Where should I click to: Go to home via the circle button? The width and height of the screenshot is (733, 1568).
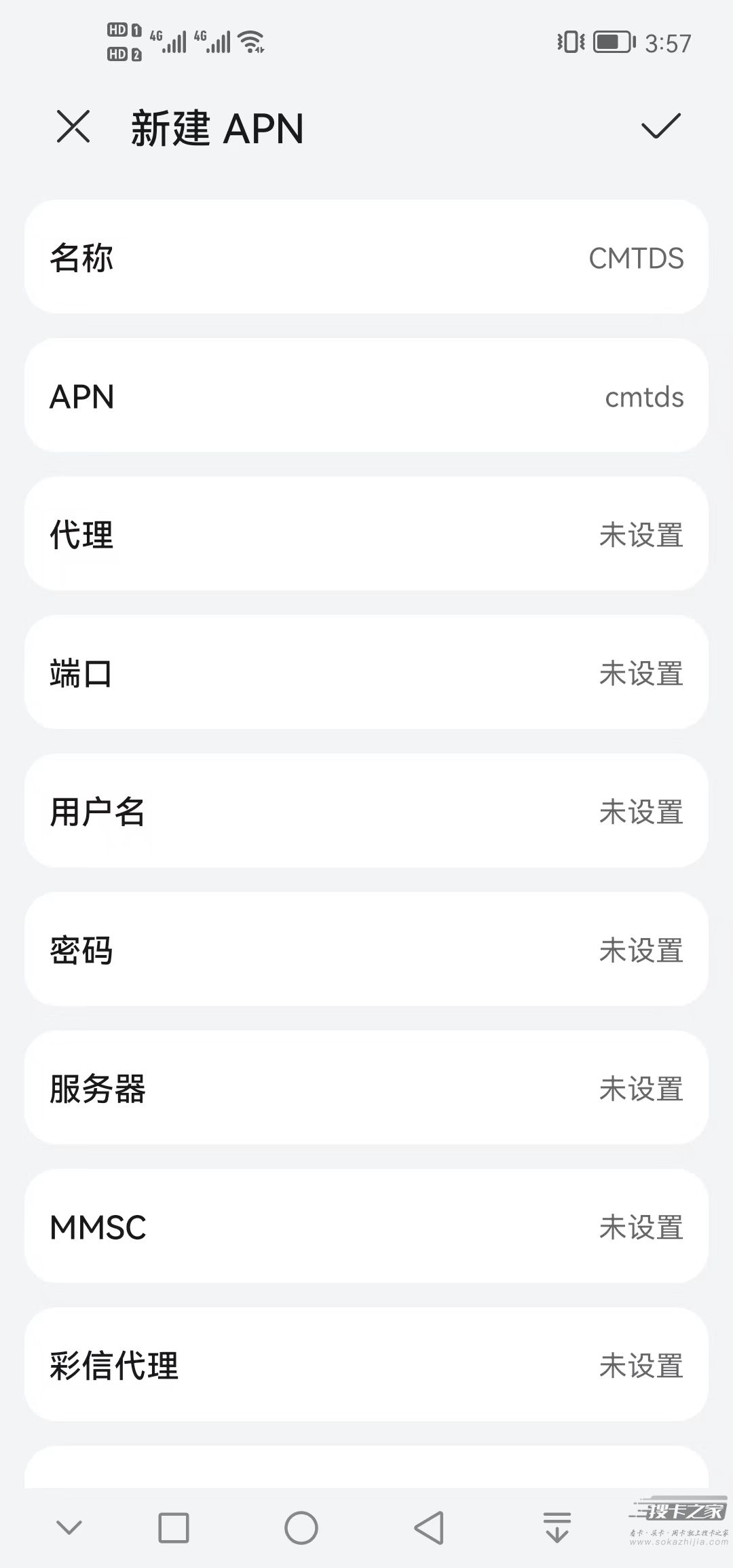click(x=301, y=1528)
